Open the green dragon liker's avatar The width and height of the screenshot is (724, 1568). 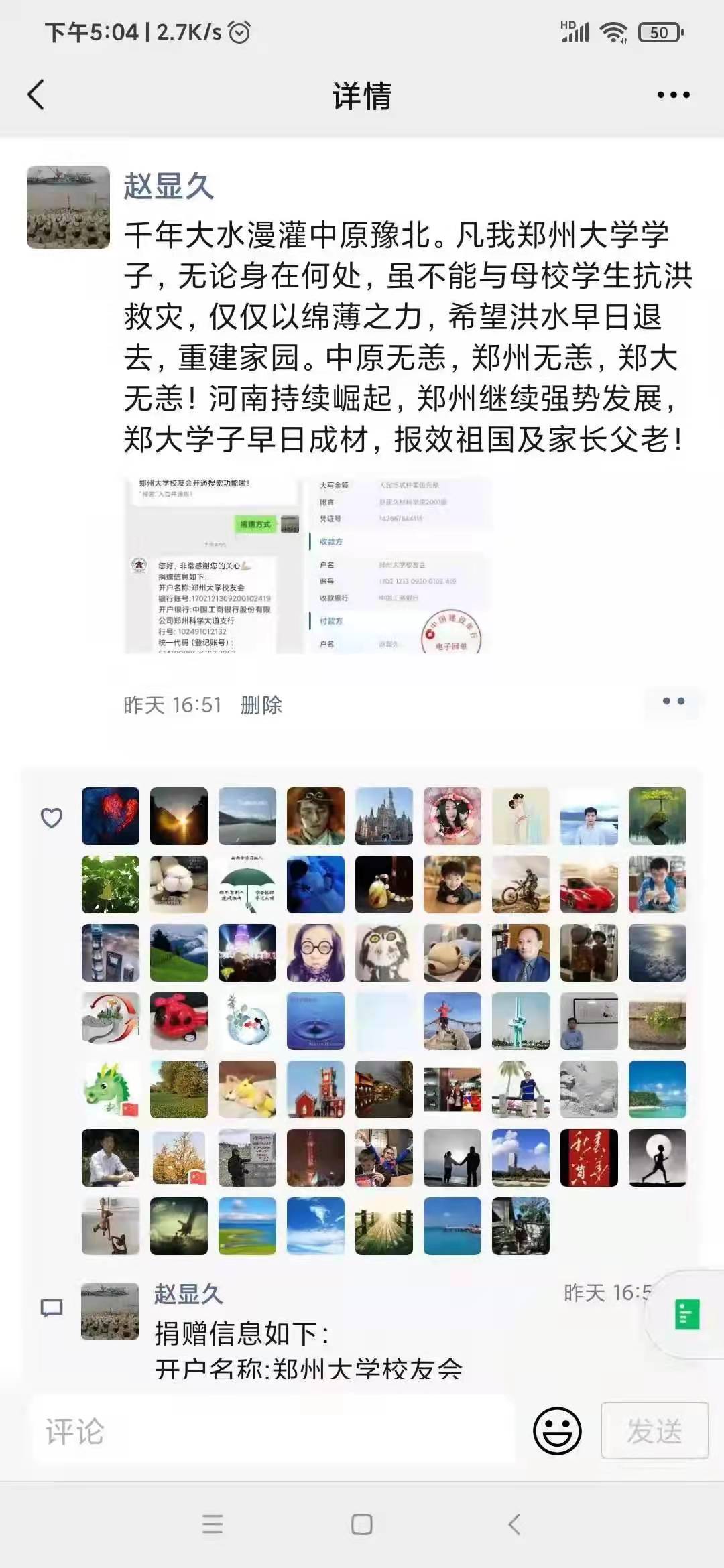point(111,1090)
